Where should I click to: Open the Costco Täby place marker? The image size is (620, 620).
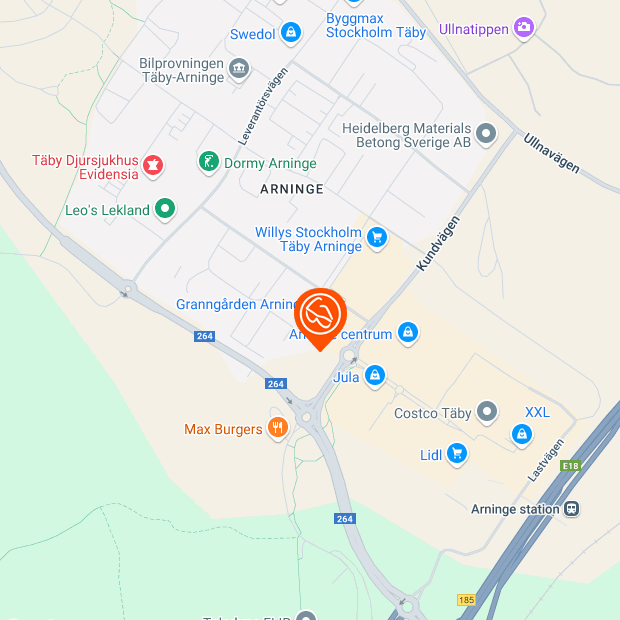[x=487, y=412]
